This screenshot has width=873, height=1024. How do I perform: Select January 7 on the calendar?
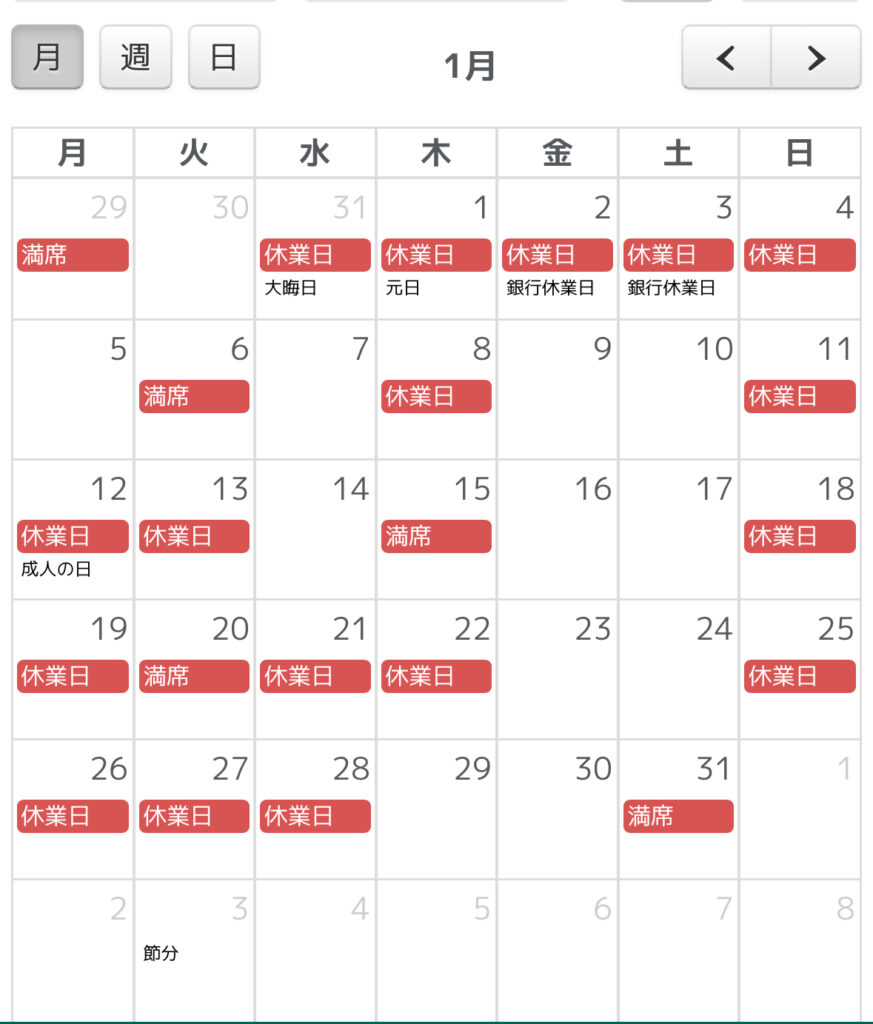315,390
